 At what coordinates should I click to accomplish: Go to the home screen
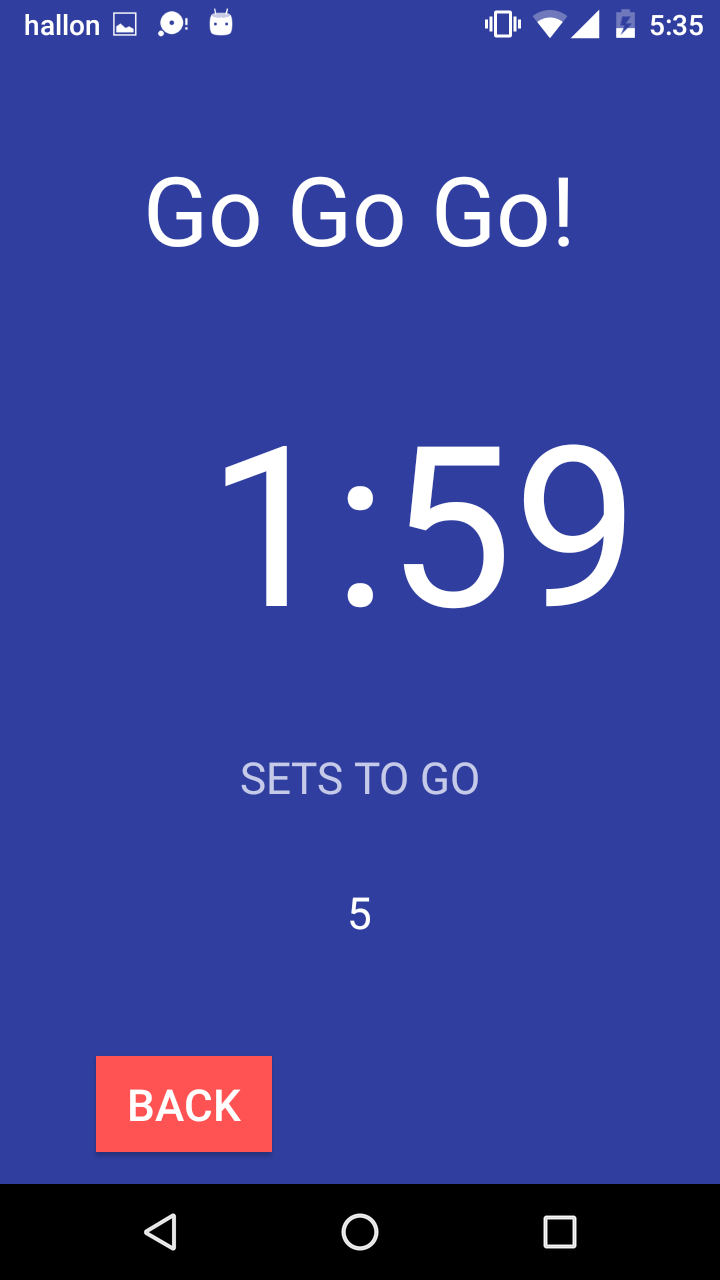[360, 1232]
